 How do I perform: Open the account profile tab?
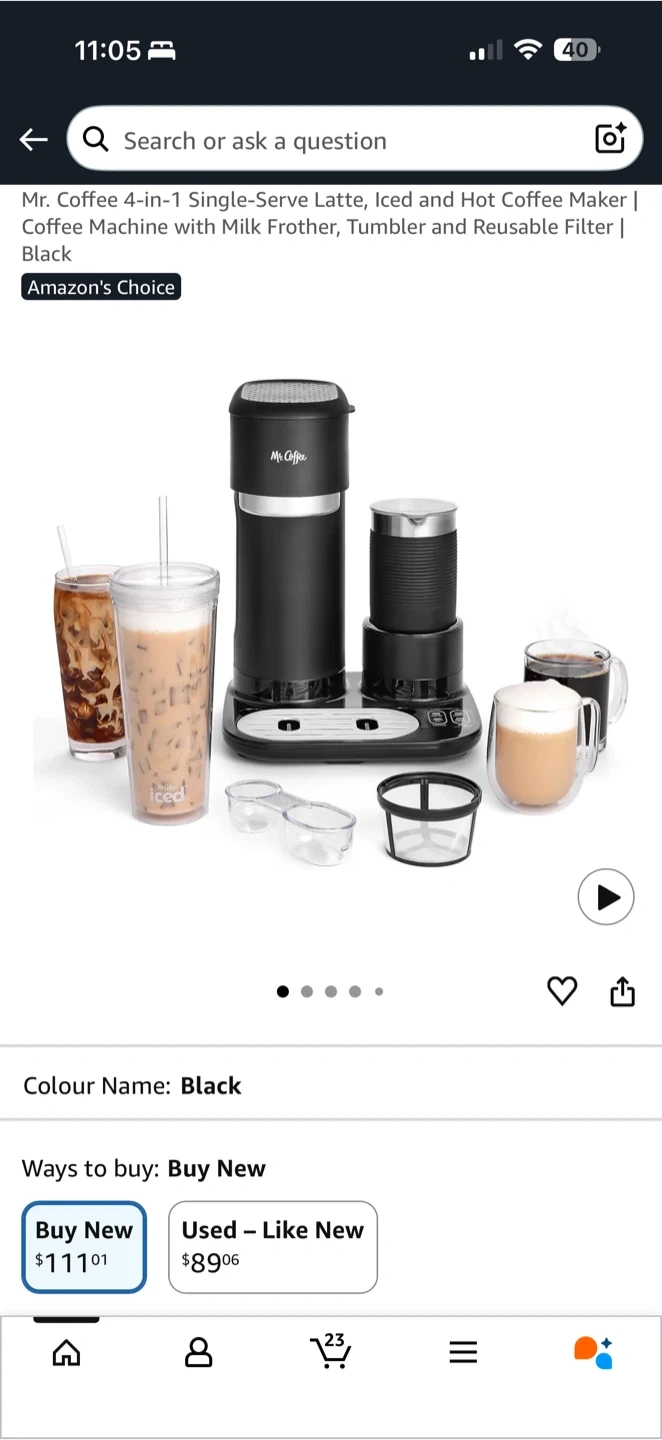199,1353
